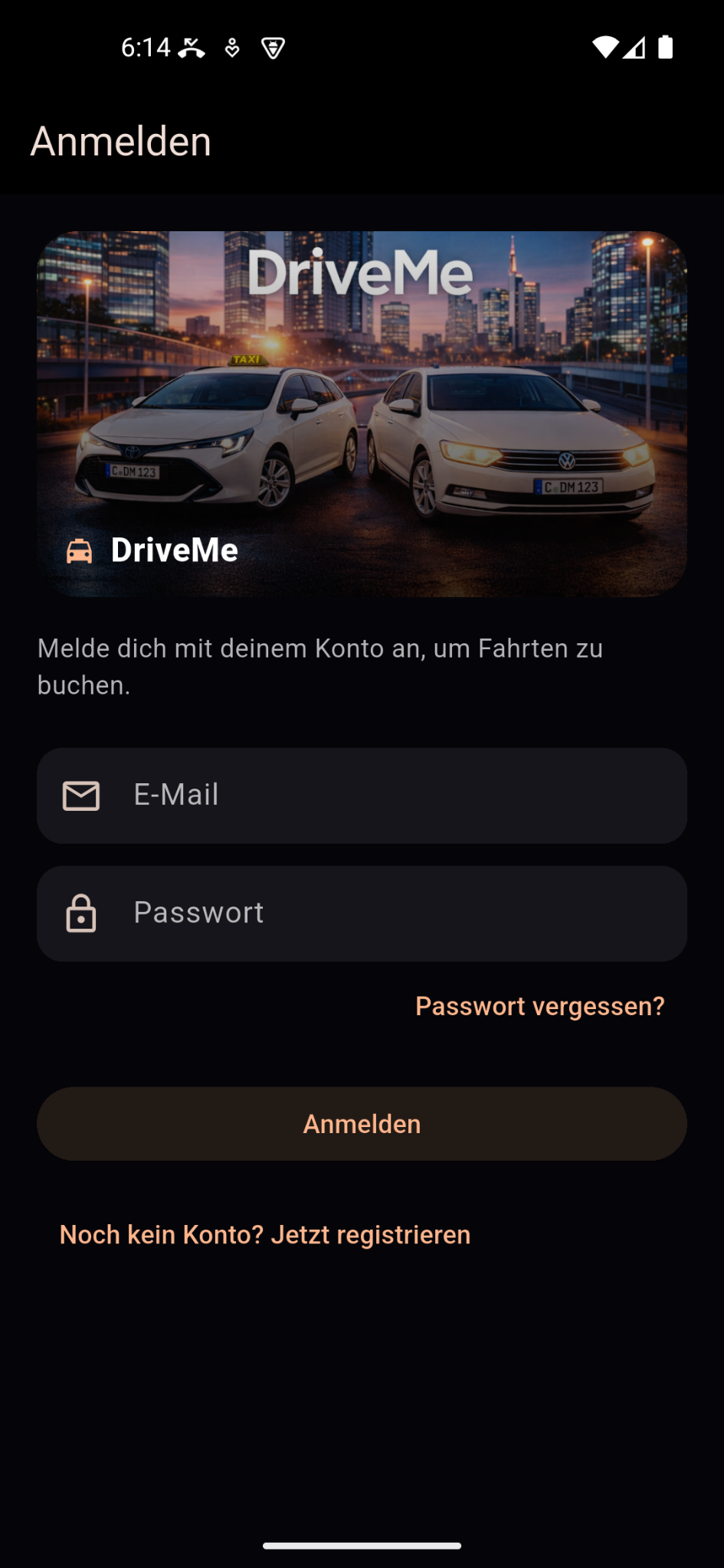Click the padlock icon in the Passwort field
Image resolution: width=724 pixels, height=1568 pixels.
pos(82,913)
